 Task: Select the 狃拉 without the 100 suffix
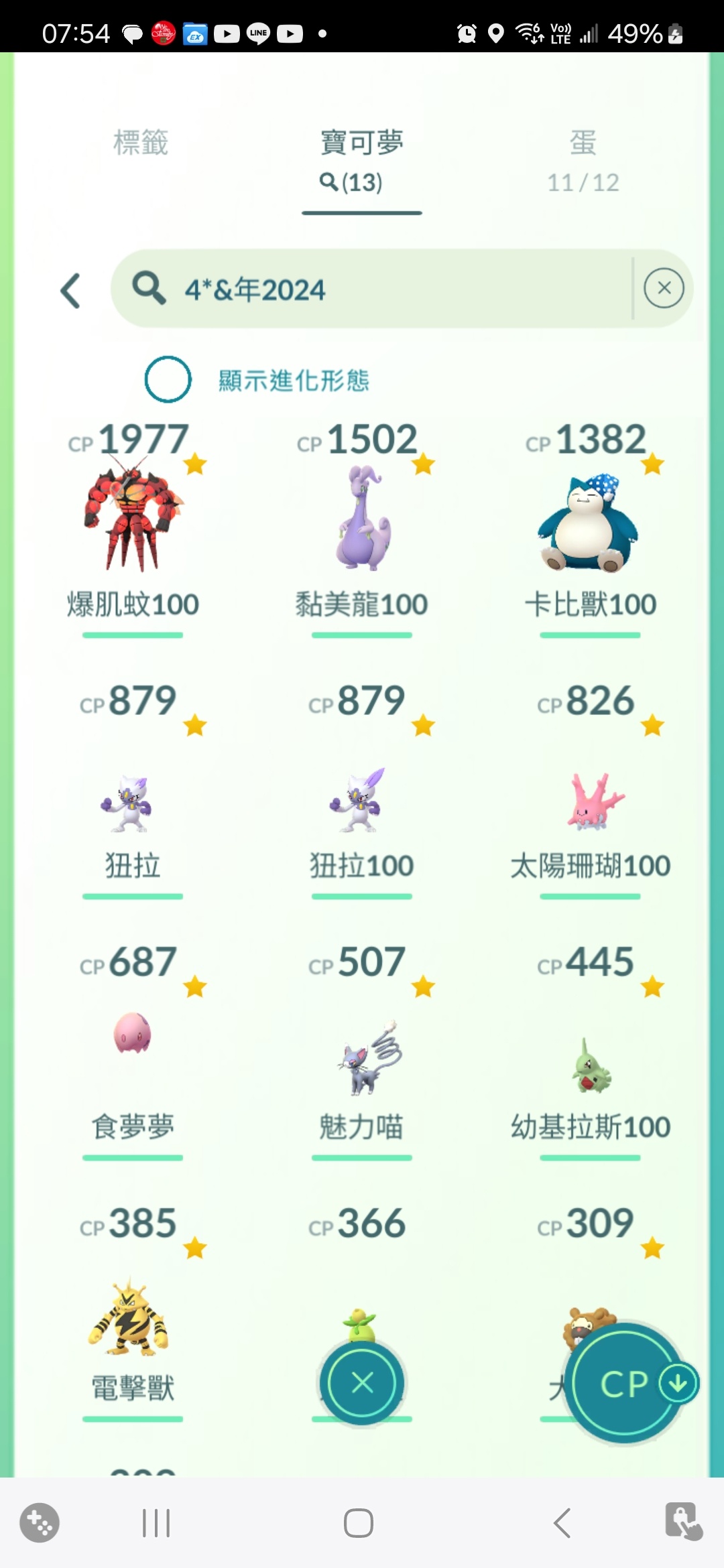point(133,804)
